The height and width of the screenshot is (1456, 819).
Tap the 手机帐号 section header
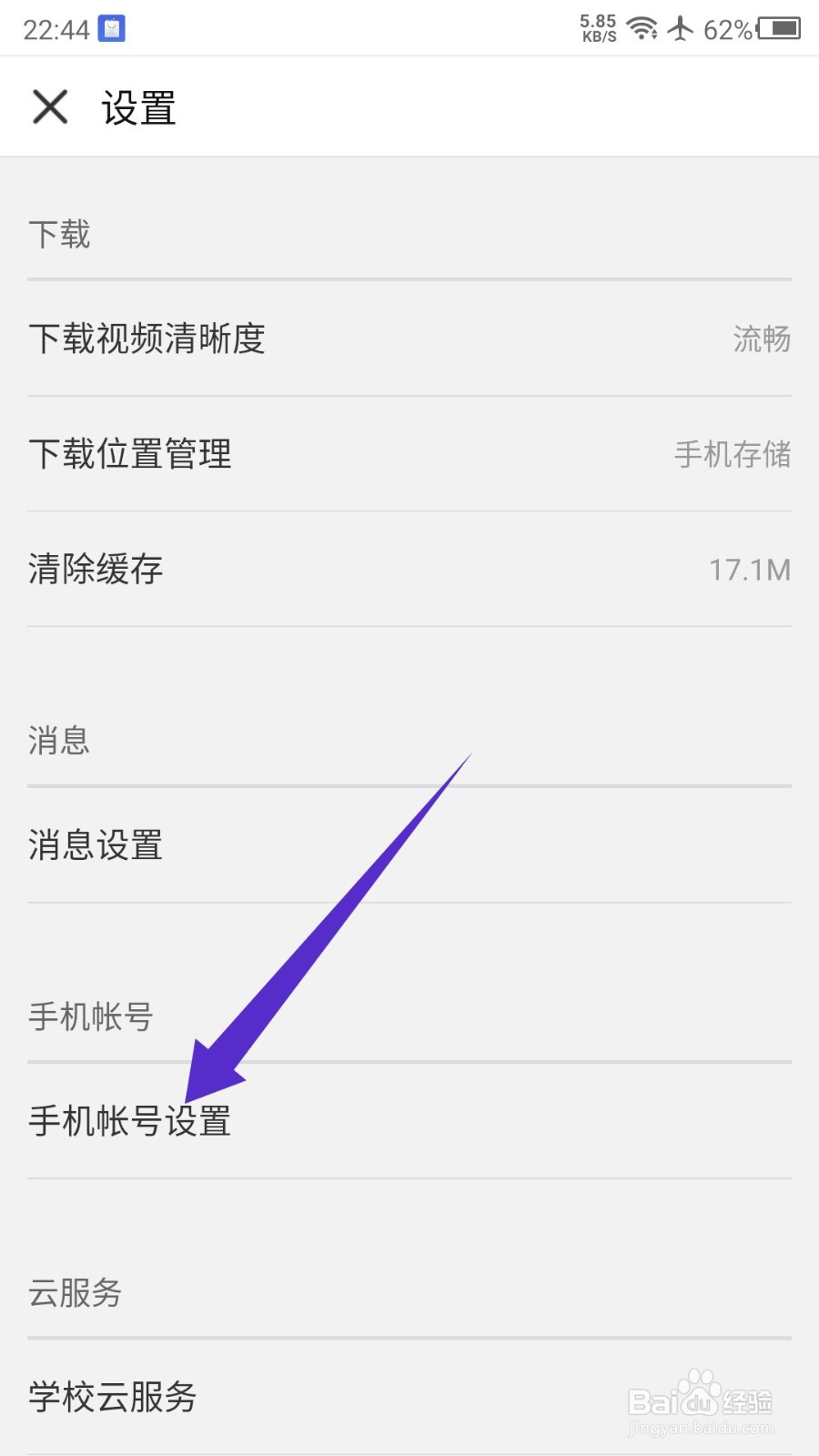click(x=90, y=1017)
